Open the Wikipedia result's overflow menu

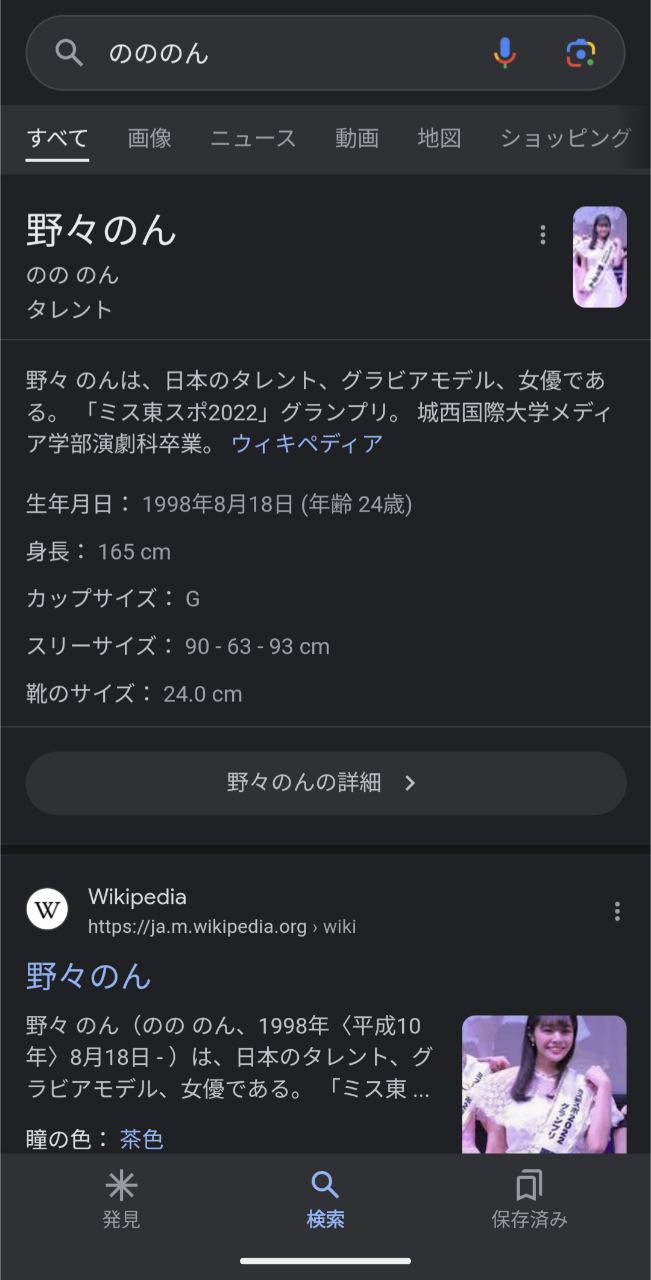(617, 911)
